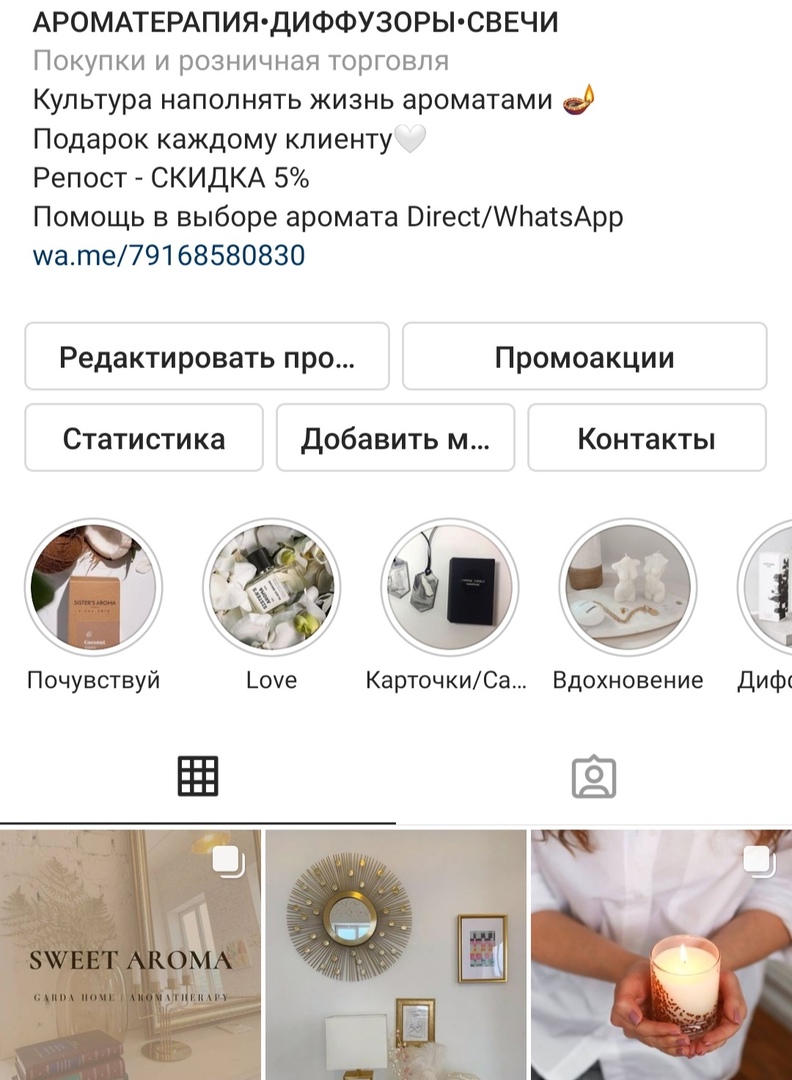Open the Sweet Aroma post
The image size is (792, 1080).
point(130,955)
